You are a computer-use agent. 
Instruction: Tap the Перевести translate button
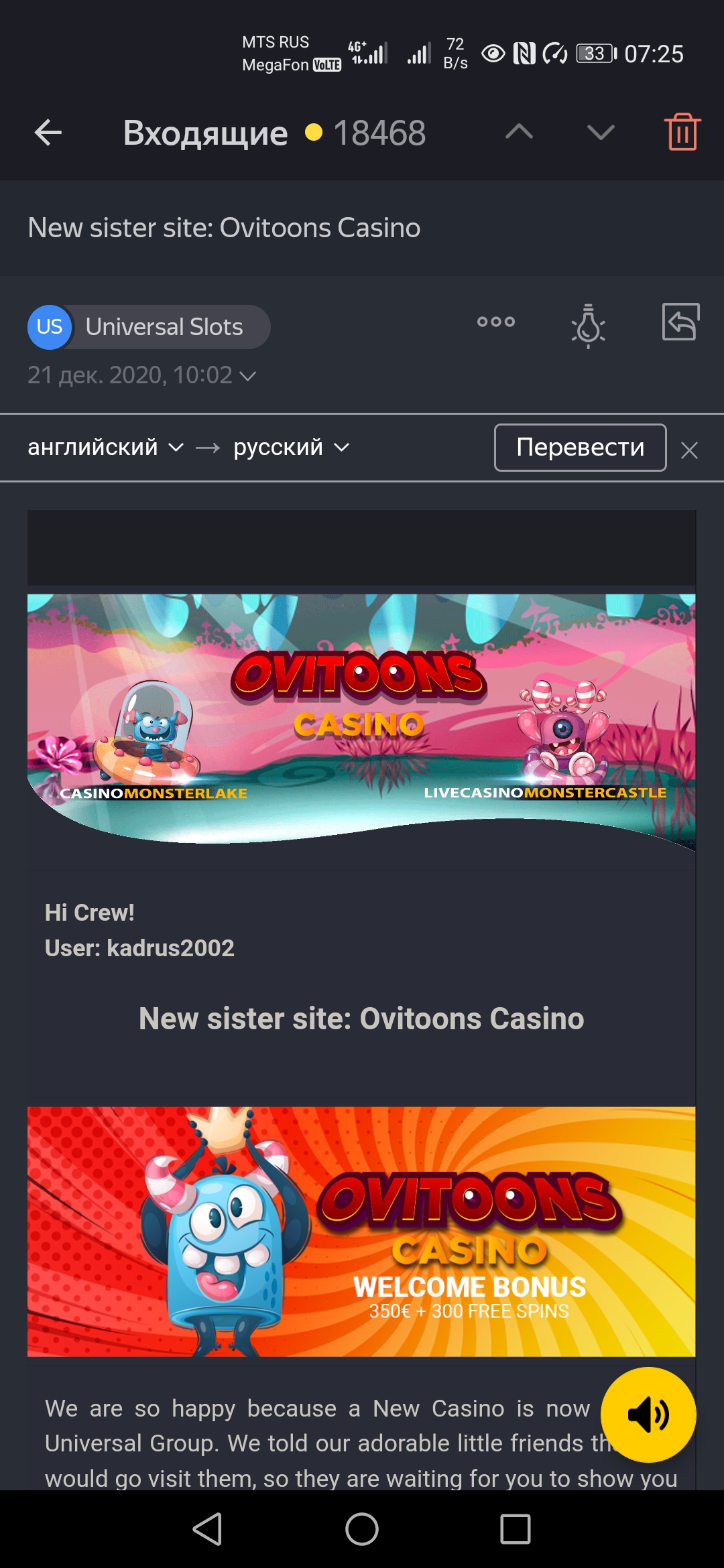click(x=580, y=448)
